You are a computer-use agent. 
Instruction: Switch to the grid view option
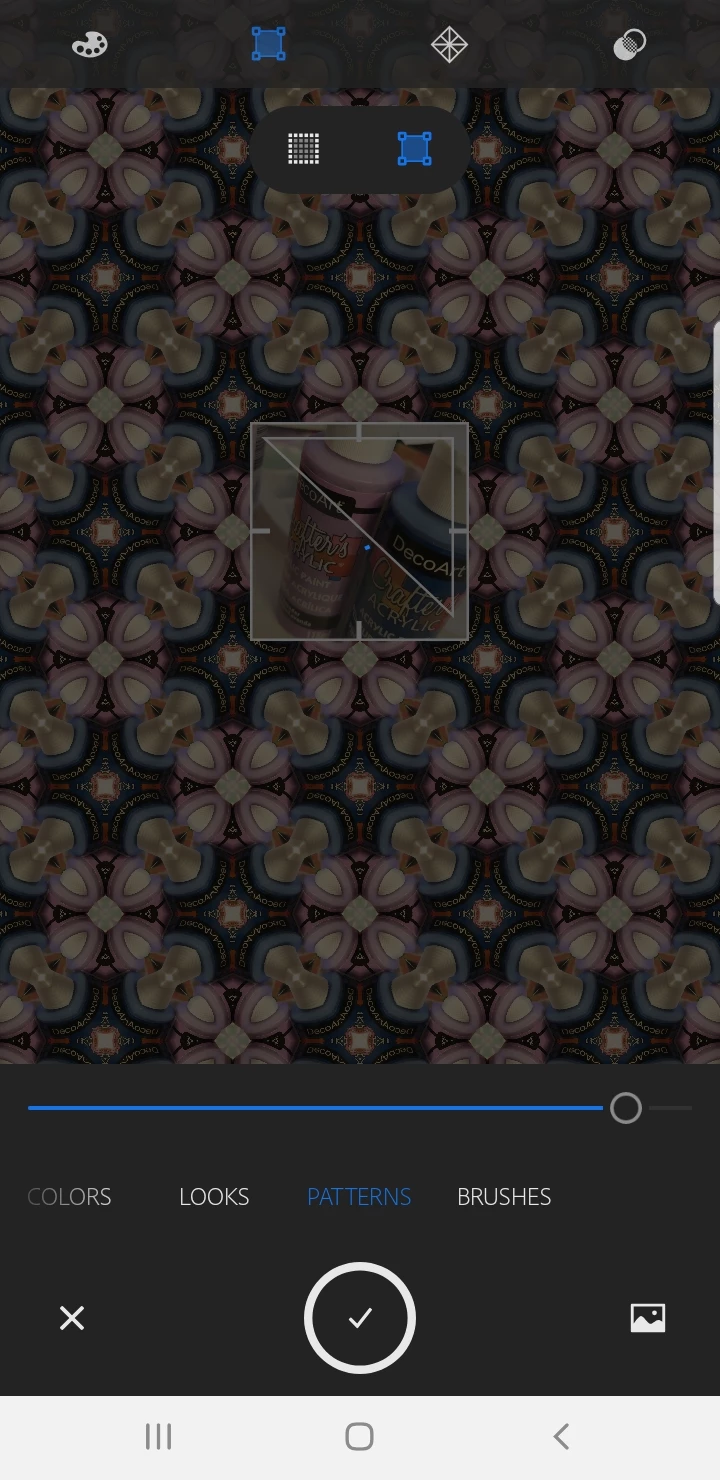click(x=304, y=149)
